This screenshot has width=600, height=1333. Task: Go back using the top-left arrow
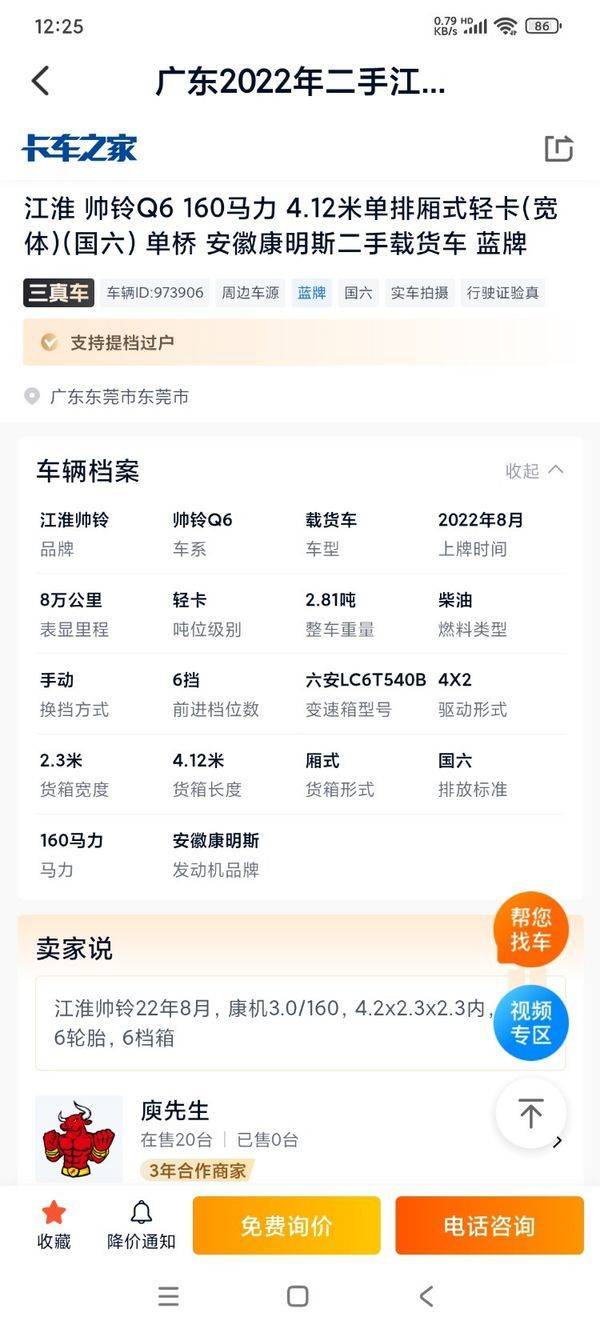[x=41, y=81]
